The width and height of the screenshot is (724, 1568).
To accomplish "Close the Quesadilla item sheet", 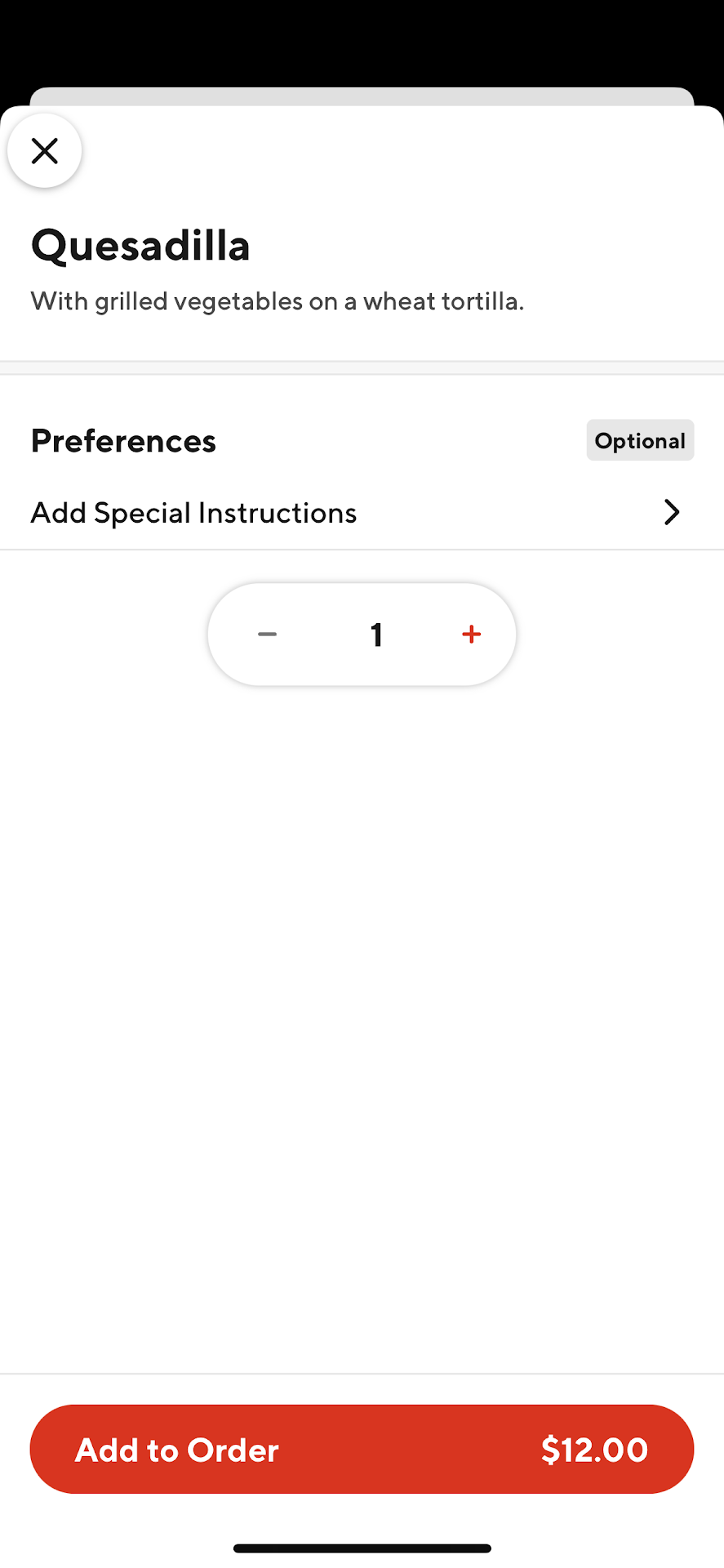I will click(45, 151).
